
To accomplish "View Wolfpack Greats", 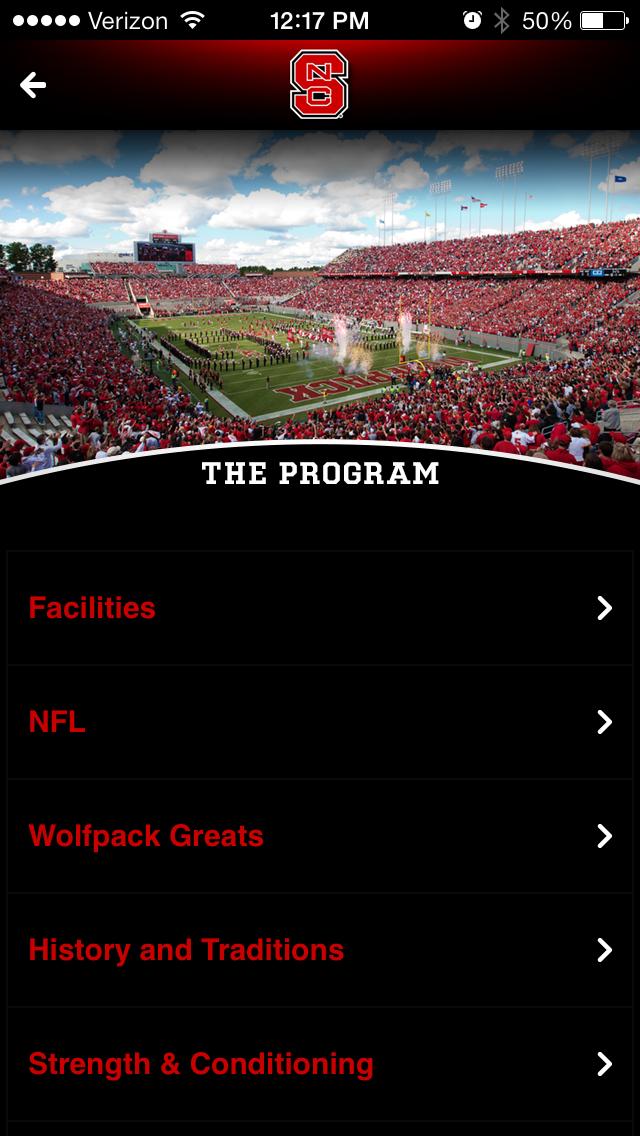I will pos(320,836).
